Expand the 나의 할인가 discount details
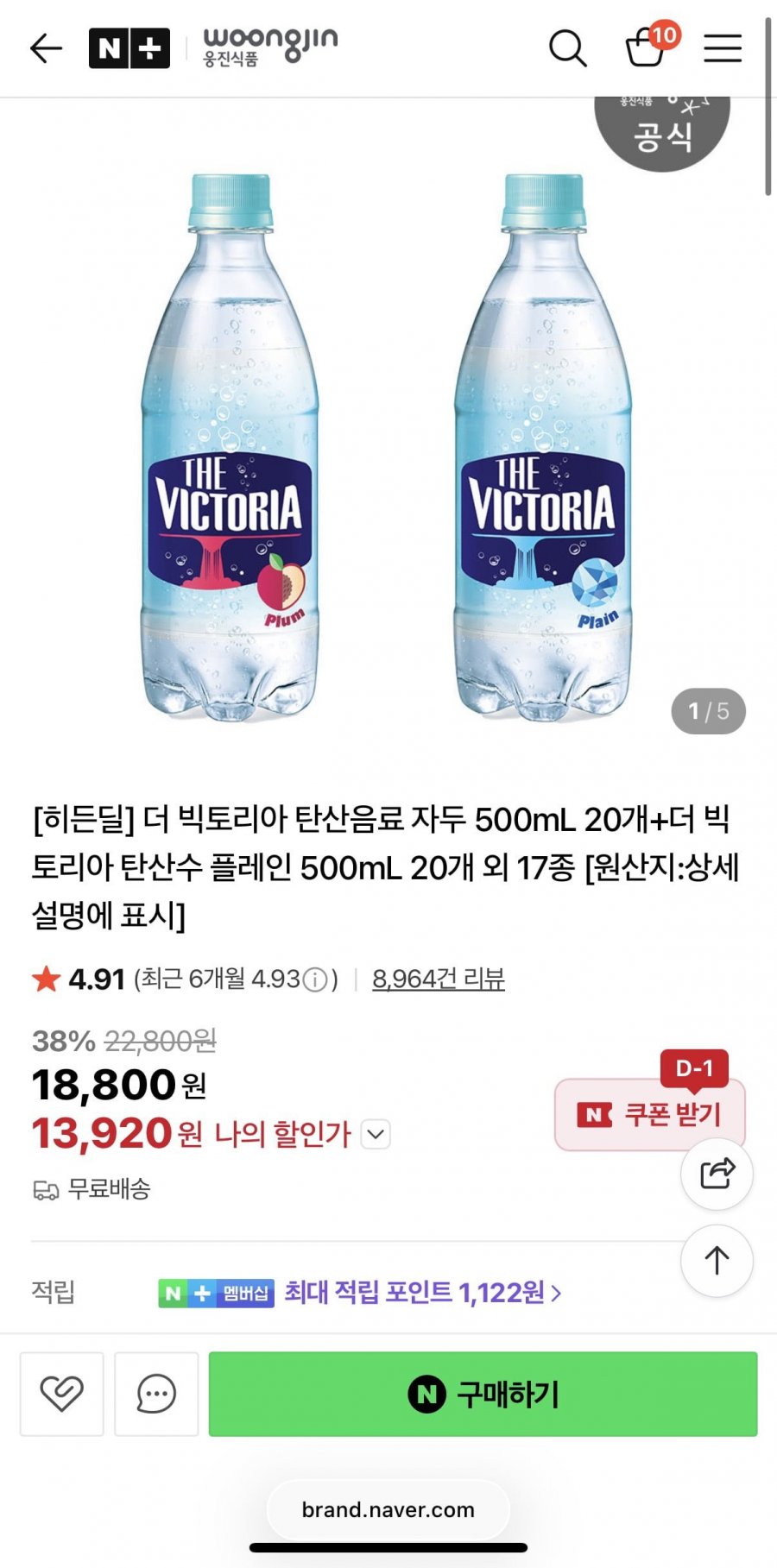The height and width of the screenshot is (1568, 777). point(376,1134)
